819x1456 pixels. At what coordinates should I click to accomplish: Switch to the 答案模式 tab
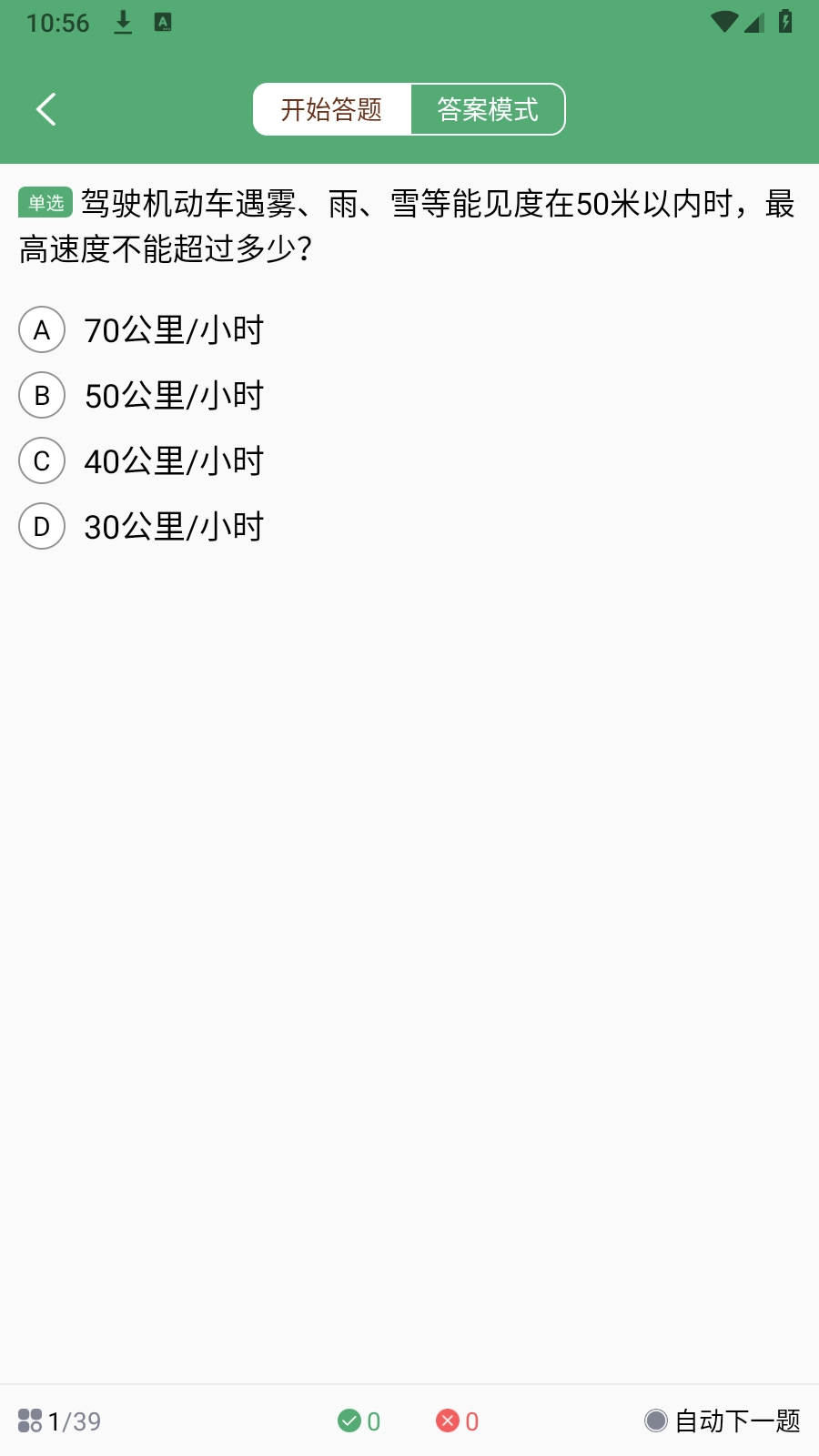coord(488,109)
